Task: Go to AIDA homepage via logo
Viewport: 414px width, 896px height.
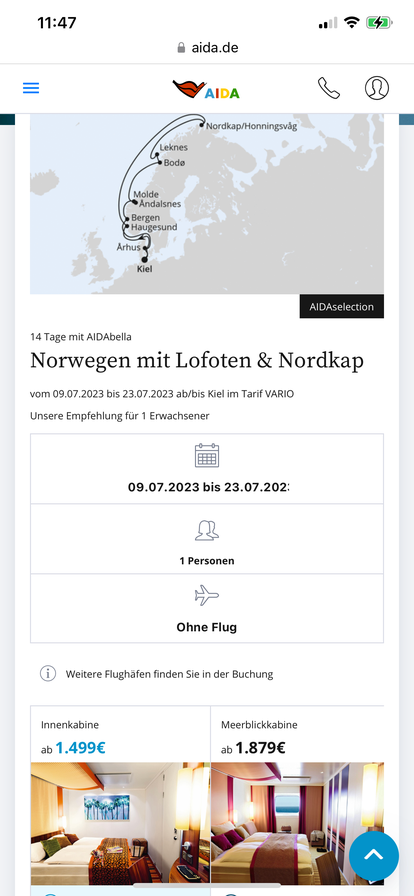Action: pyautogui.click(x=206, y=90)
